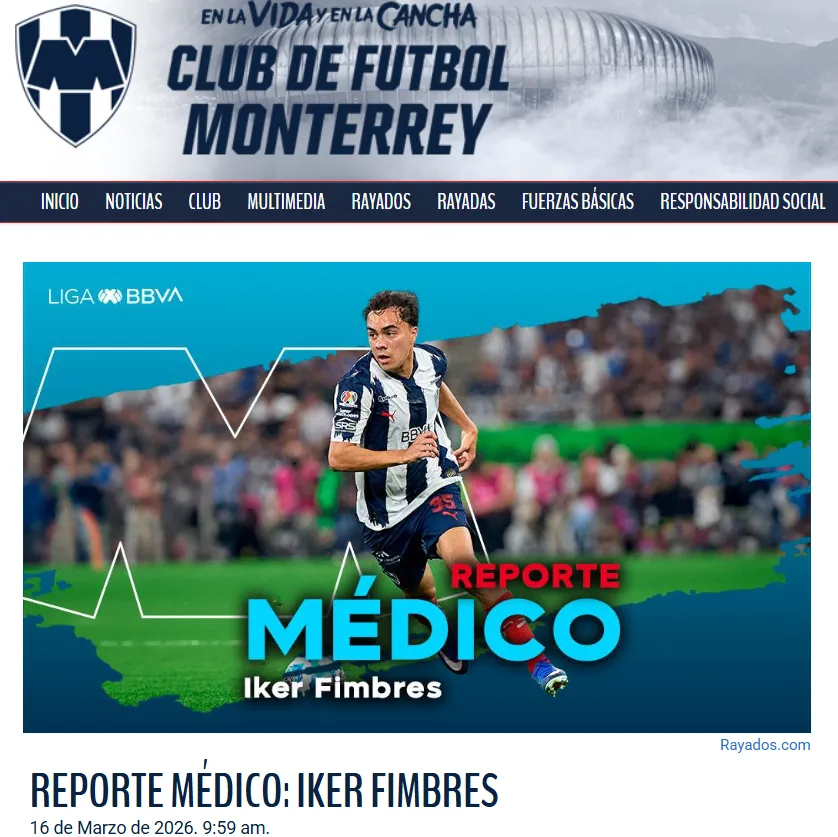Go to FUERZAS BÁSICAS
This screenshot has height=837, width=838.
[577, 201]
